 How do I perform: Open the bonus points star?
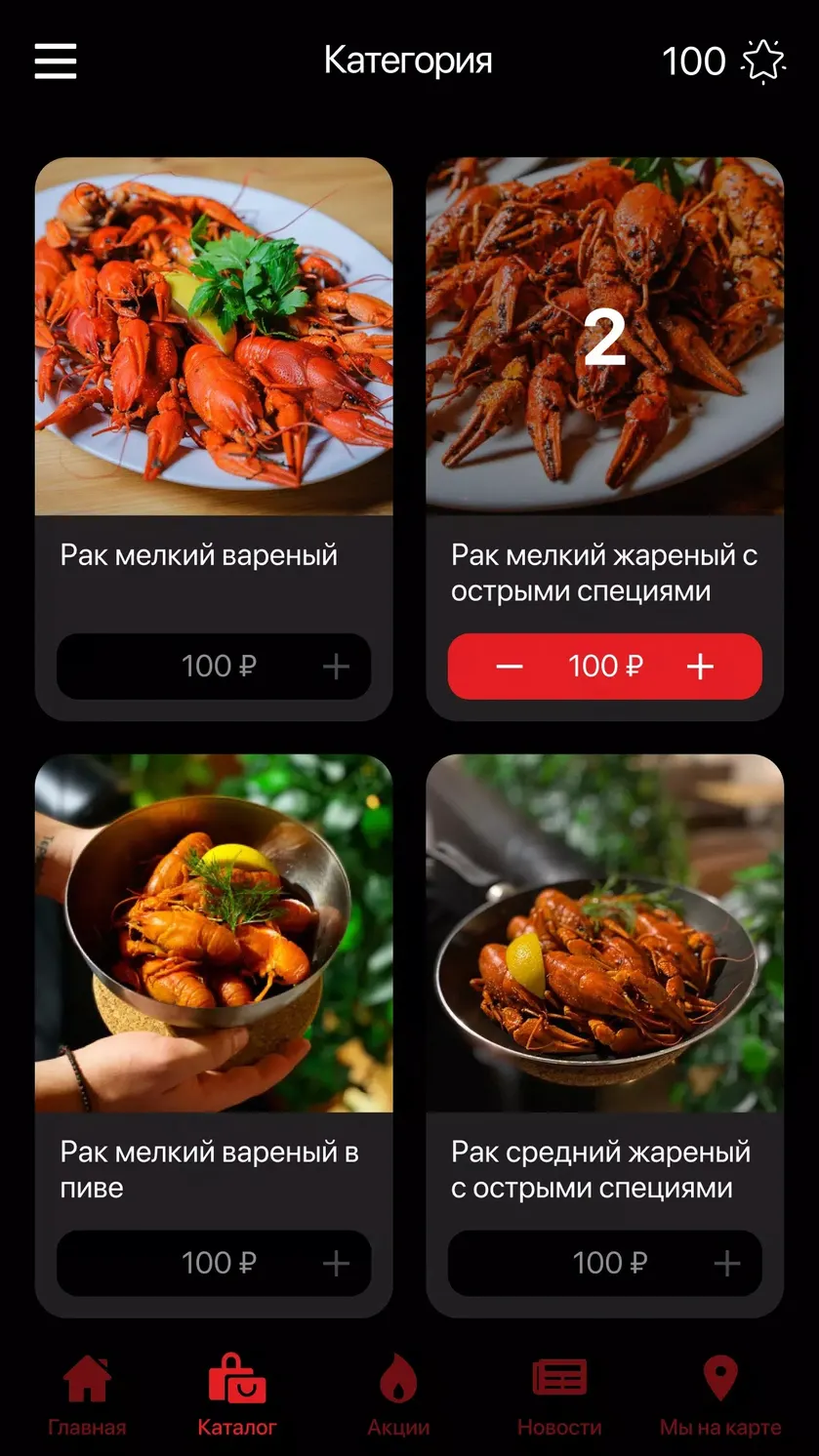tap(763, 61)
